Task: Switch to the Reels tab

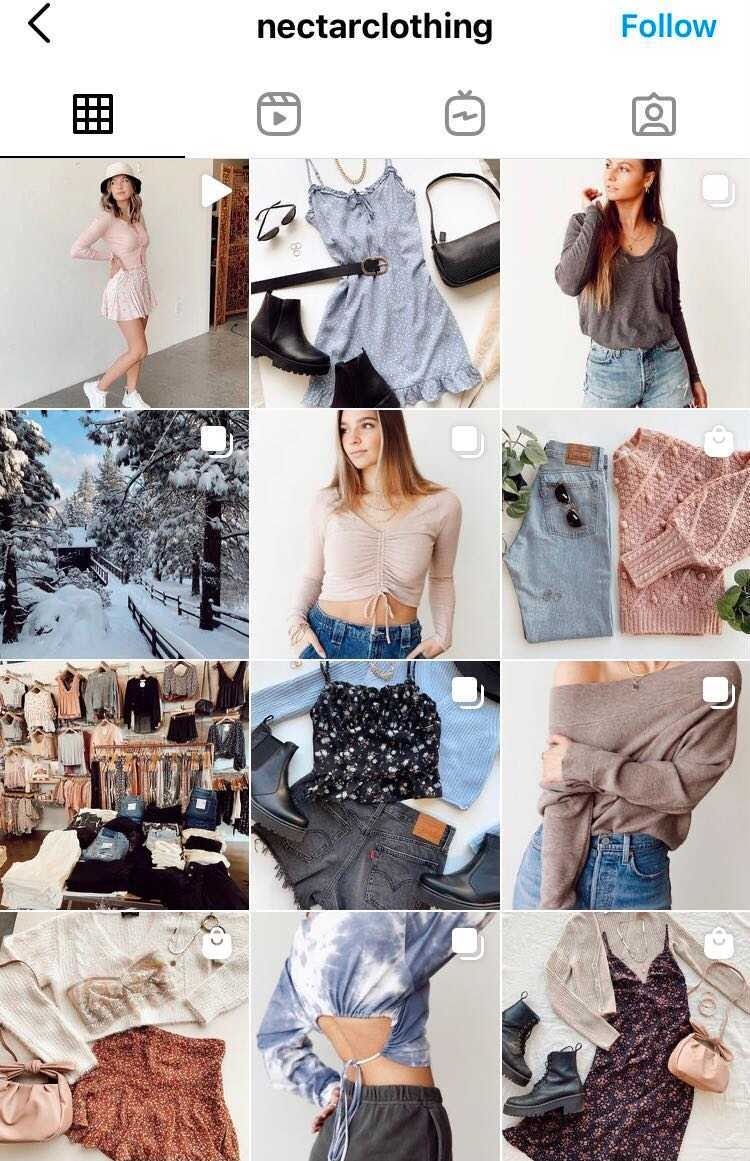Action: coord(279,114)
